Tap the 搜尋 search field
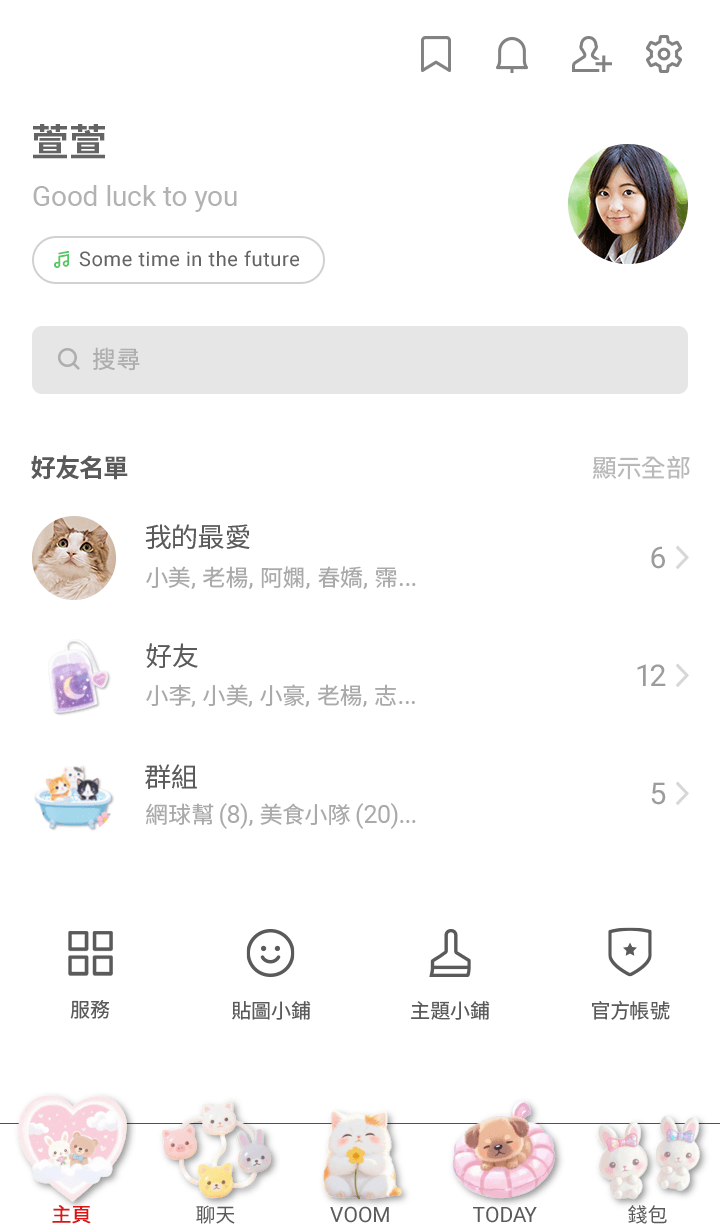Viewport: 720px width, 1232px height. (360, 360)
